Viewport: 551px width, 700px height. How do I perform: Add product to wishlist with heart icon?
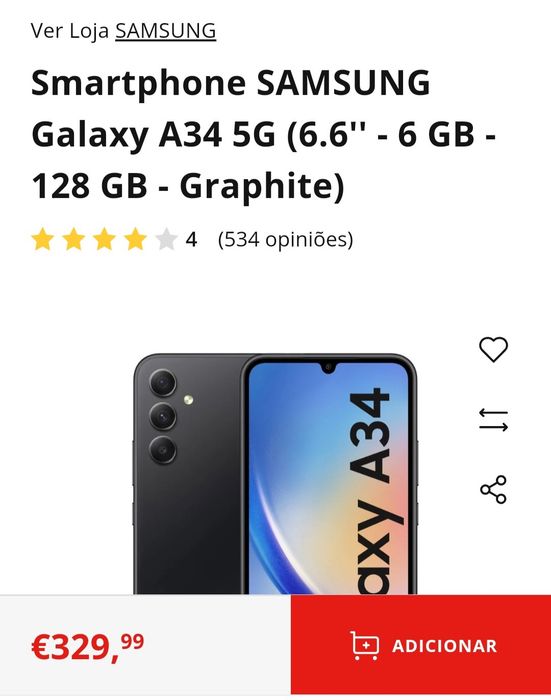(x=493, y=349)
